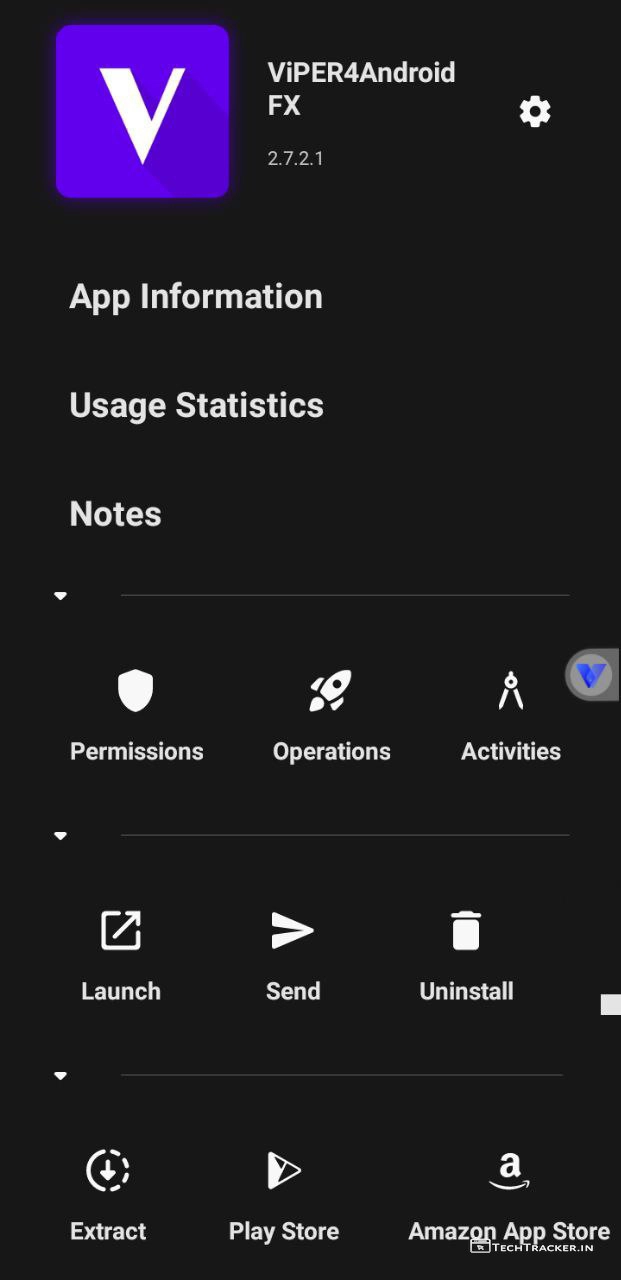Open app in Amazon App Store
The height and width of the screenshot is (1280, 621).
point(509,1195)
